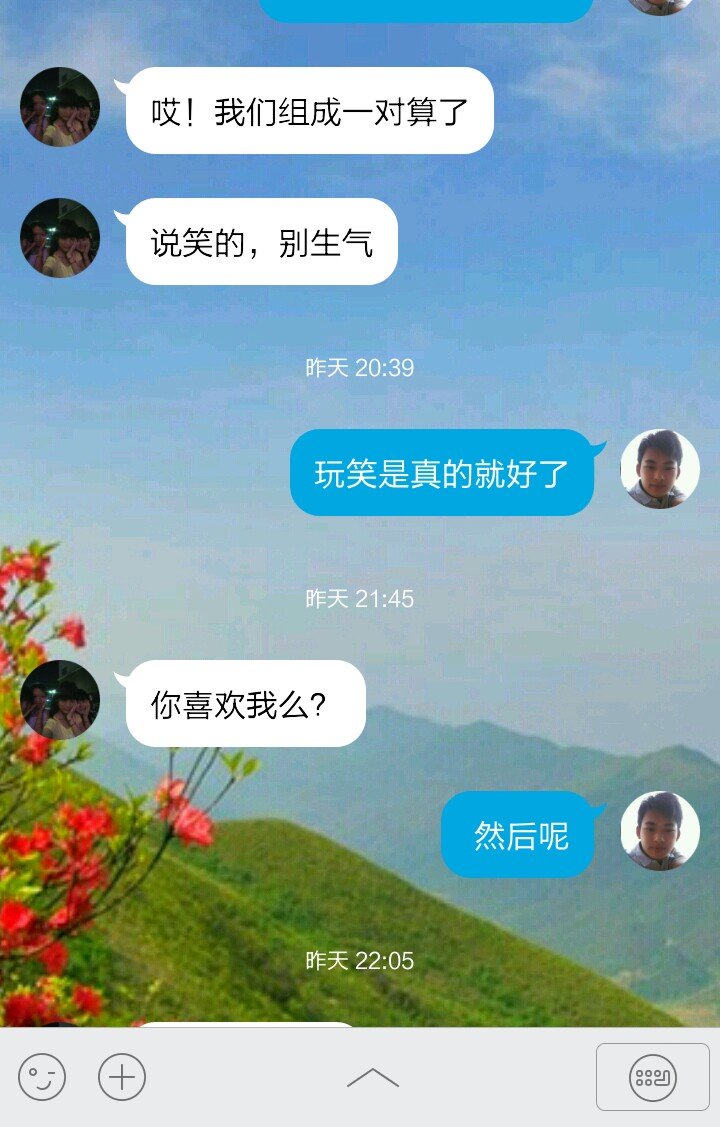View profile from avatar beside 玩笑是真的就好了
This screenshot has height=1127, width=720.
pos(660,469)
